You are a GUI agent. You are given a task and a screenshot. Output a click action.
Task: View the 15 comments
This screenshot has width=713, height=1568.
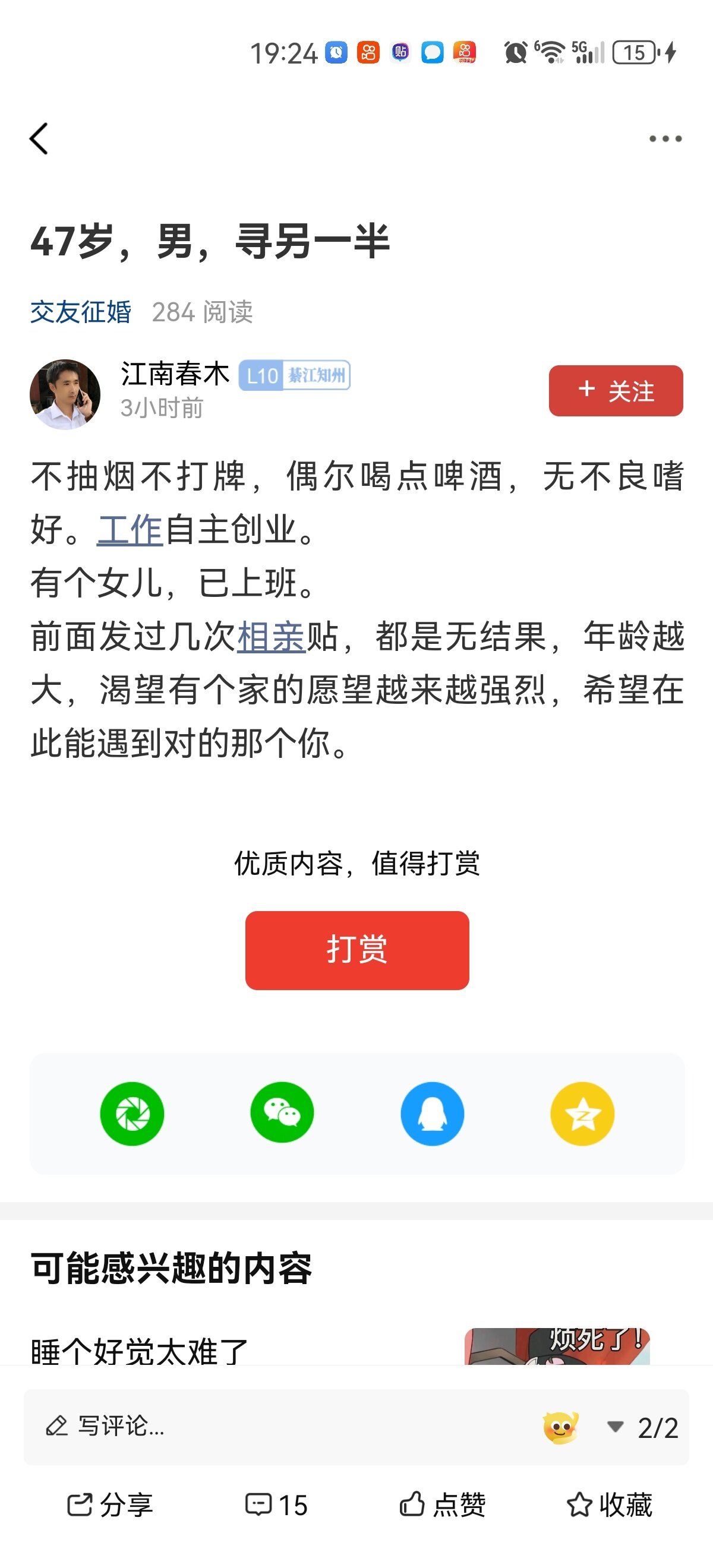point(276,1505)
